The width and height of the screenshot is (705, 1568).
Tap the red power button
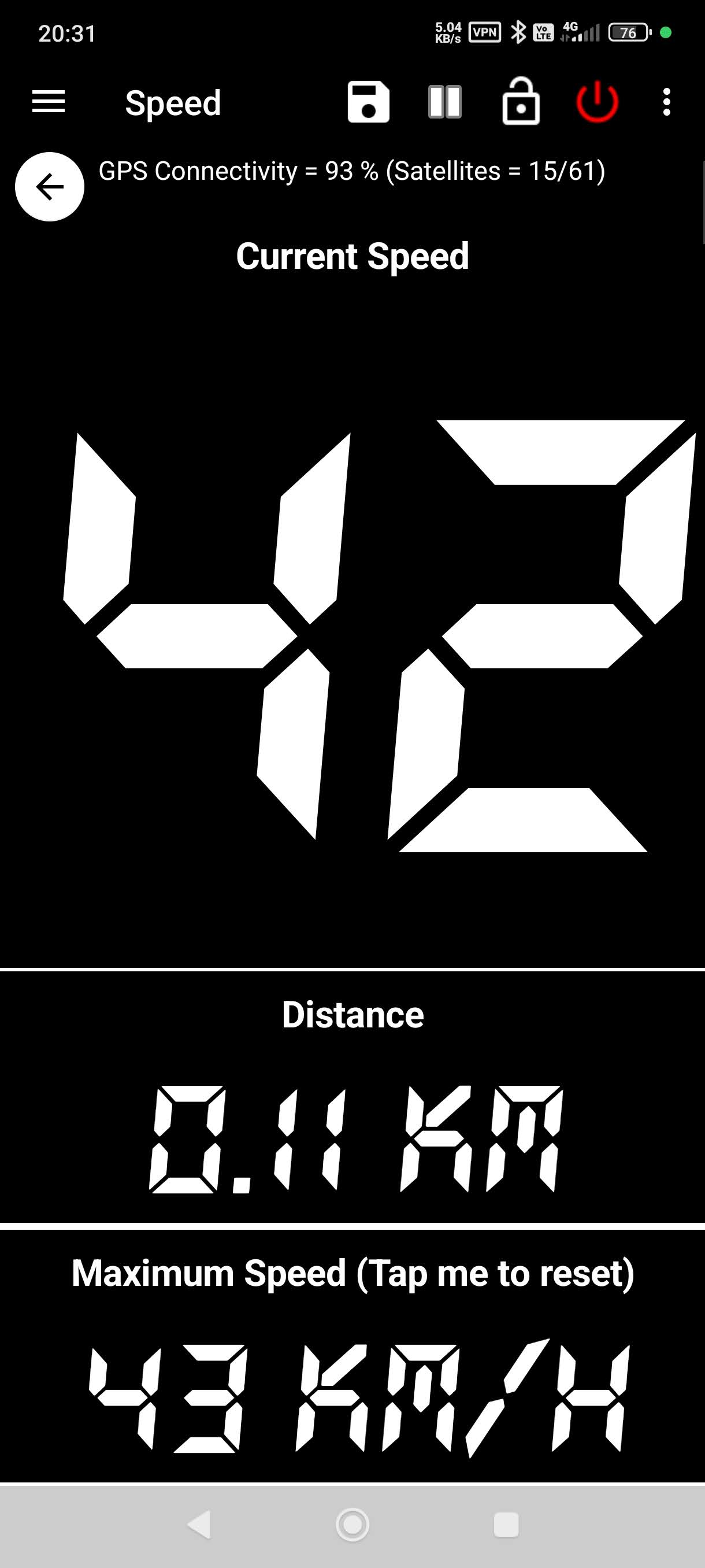click(597, 102)
